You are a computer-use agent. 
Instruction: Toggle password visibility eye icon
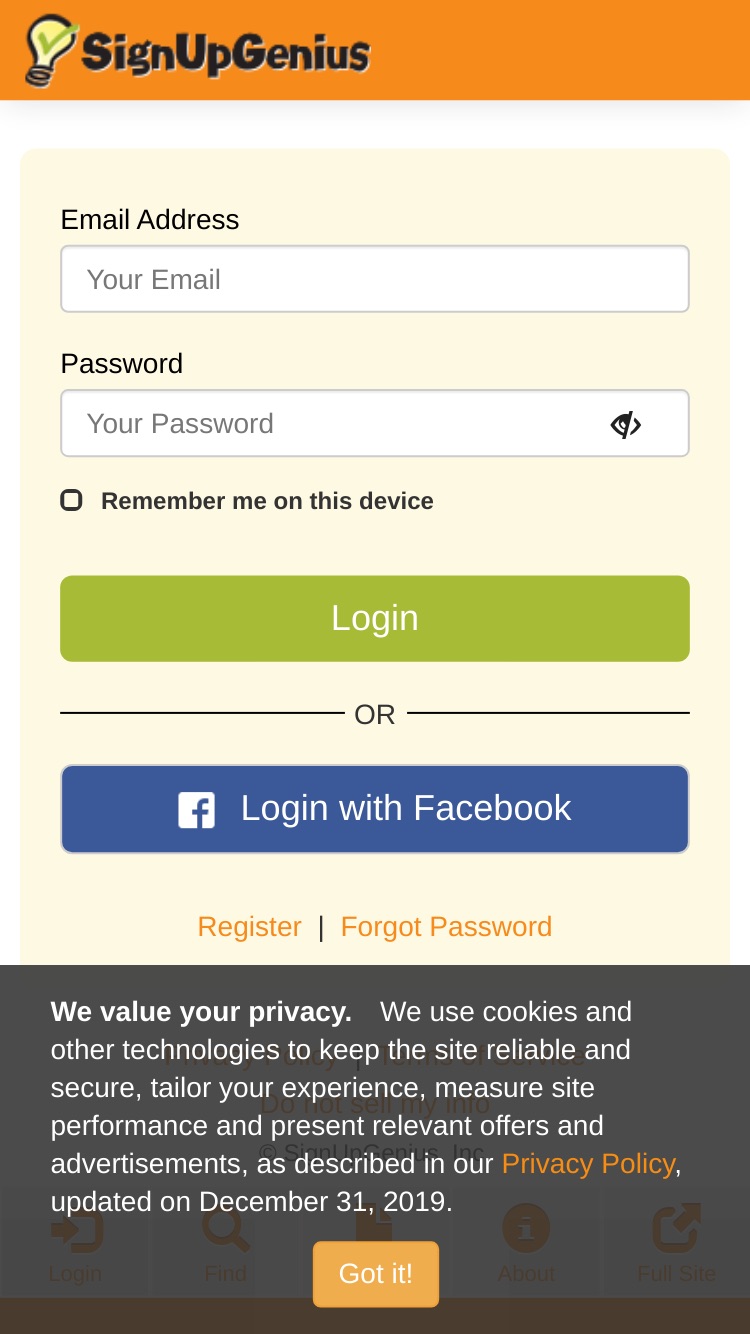click(x=626, y=424)
